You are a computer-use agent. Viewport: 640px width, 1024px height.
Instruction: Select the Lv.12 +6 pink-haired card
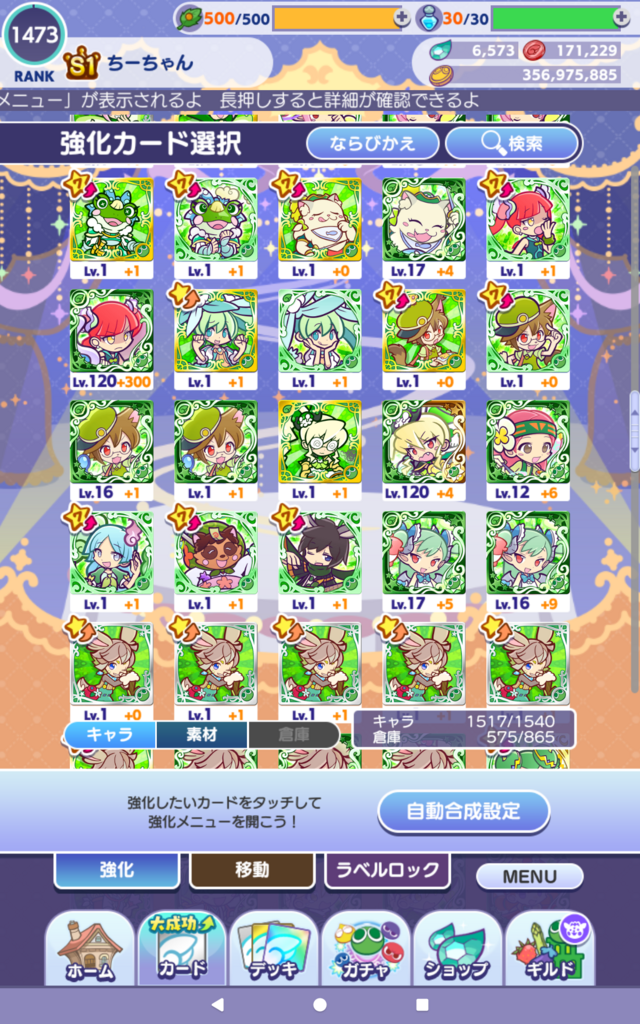click(x=528, y=450)
